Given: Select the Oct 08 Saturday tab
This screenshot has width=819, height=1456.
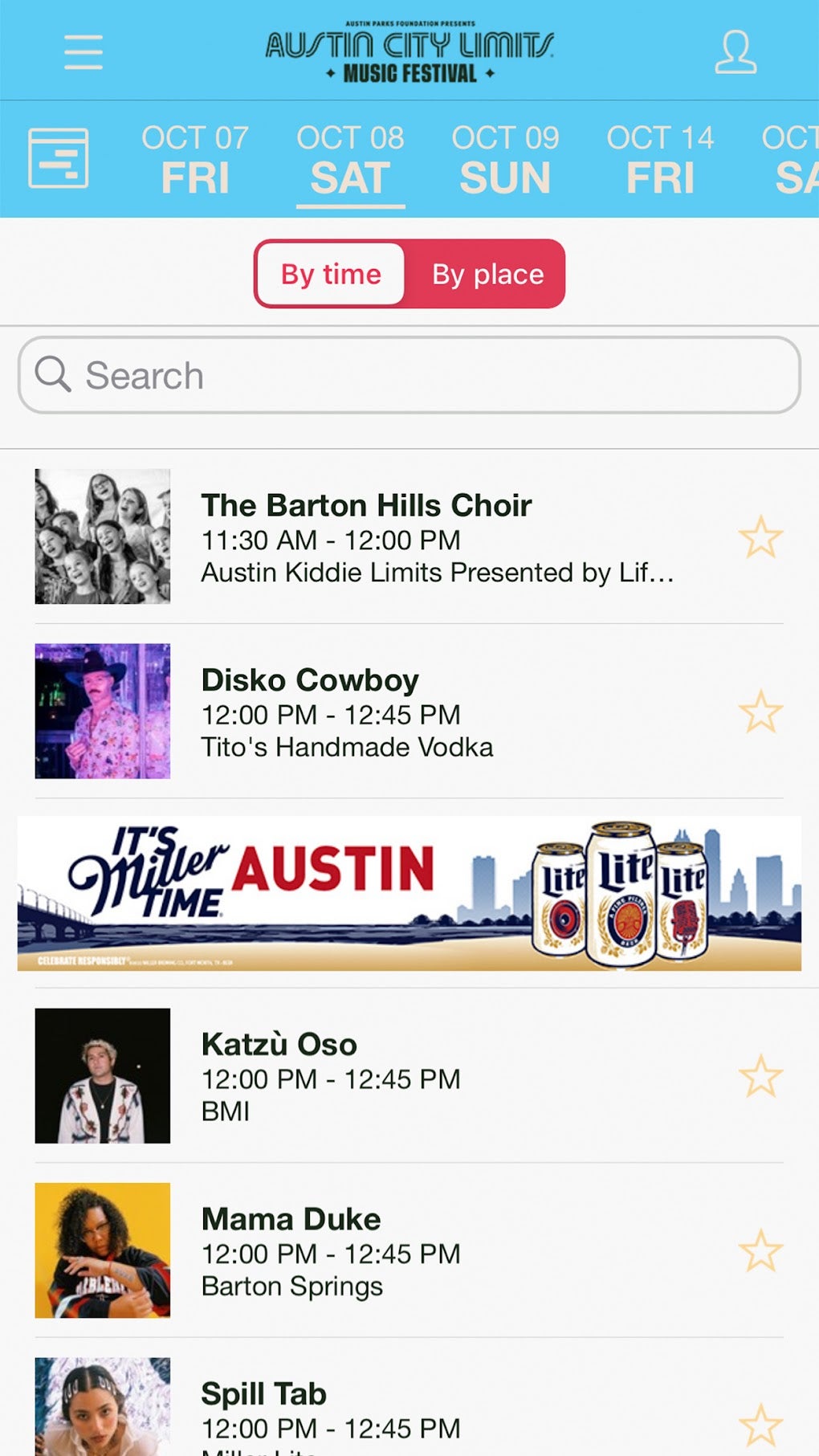Looking at the screenshot, I should coord(350,159).
